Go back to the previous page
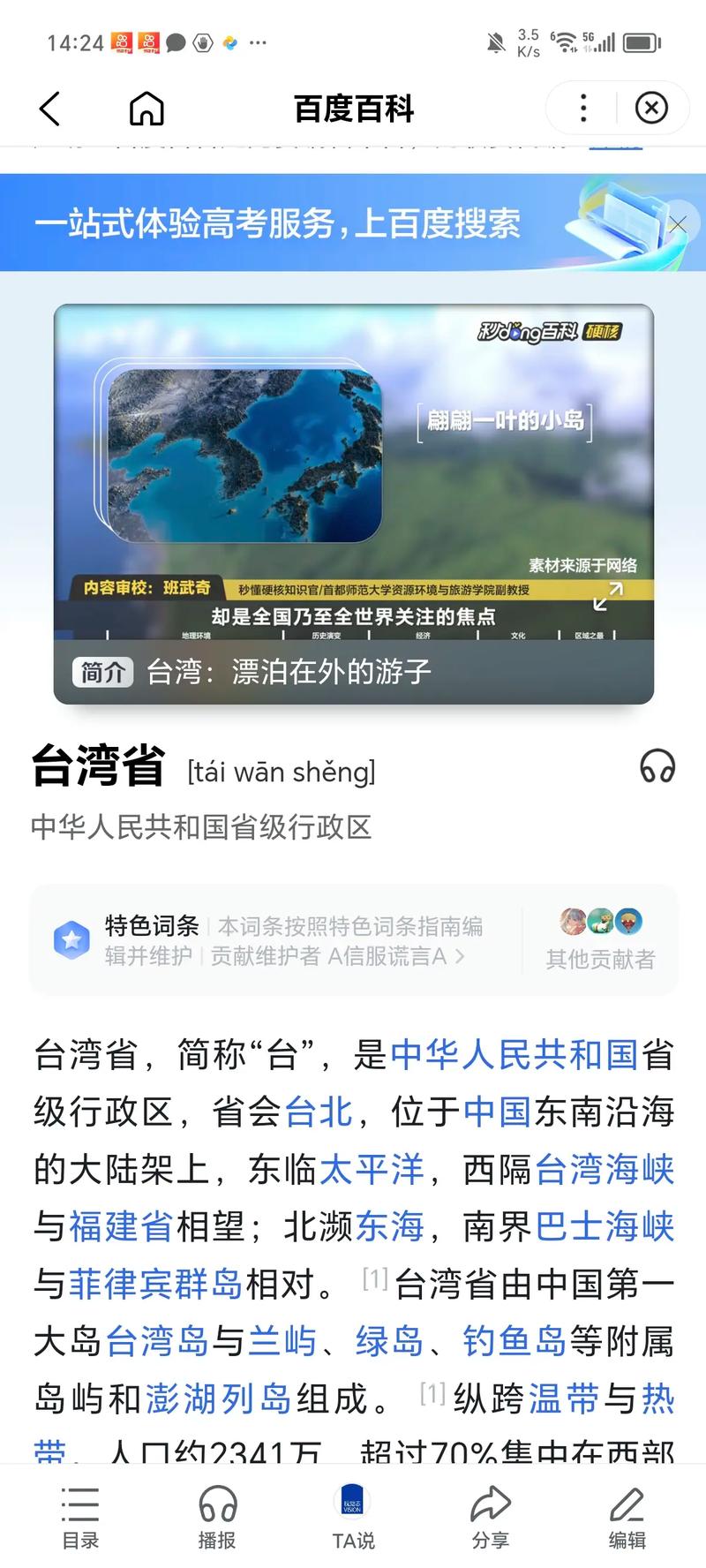The image size is (706, 1568). [x=50, y=109]
